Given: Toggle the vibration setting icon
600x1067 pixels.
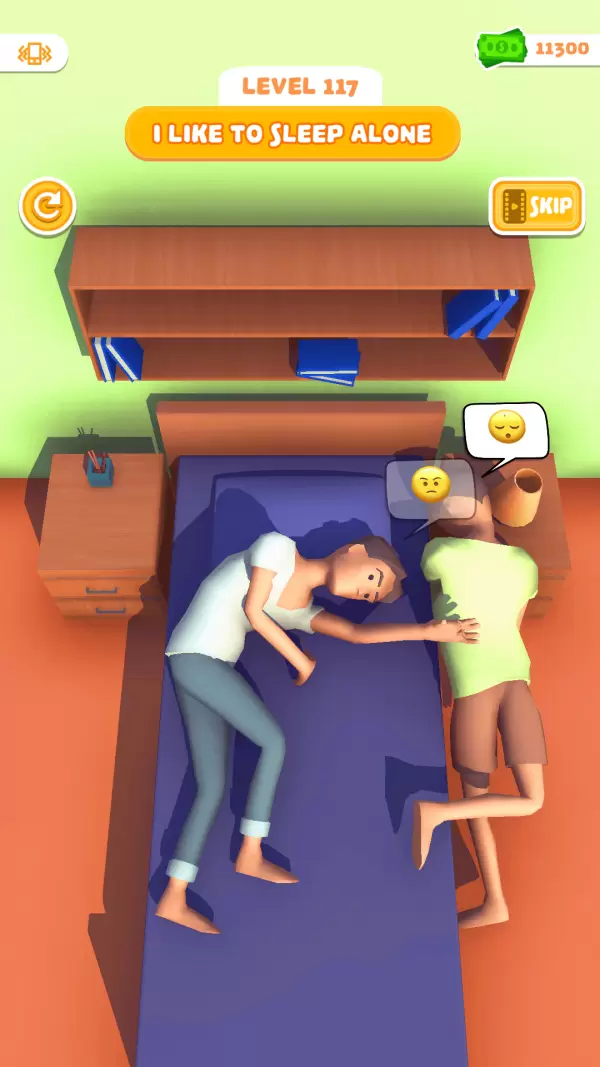Looking at the screenshot, I should tap(34, 54).
